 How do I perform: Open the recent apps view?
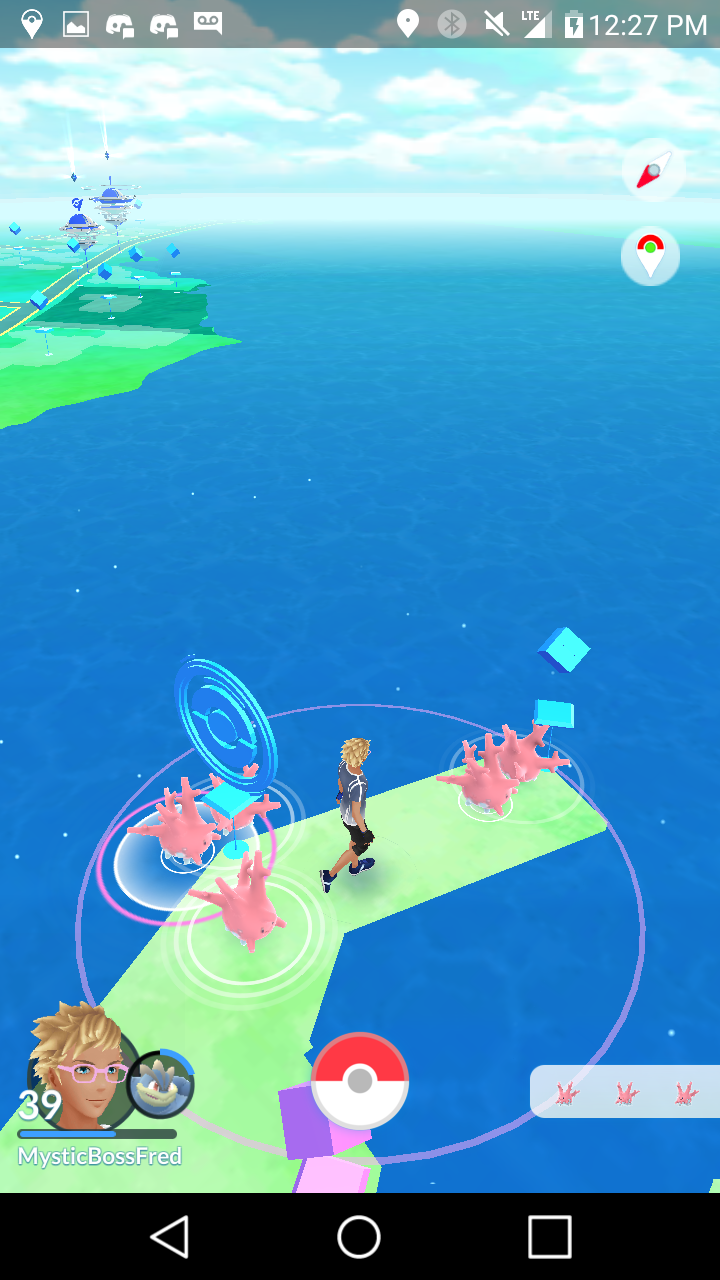[550, 1237]
